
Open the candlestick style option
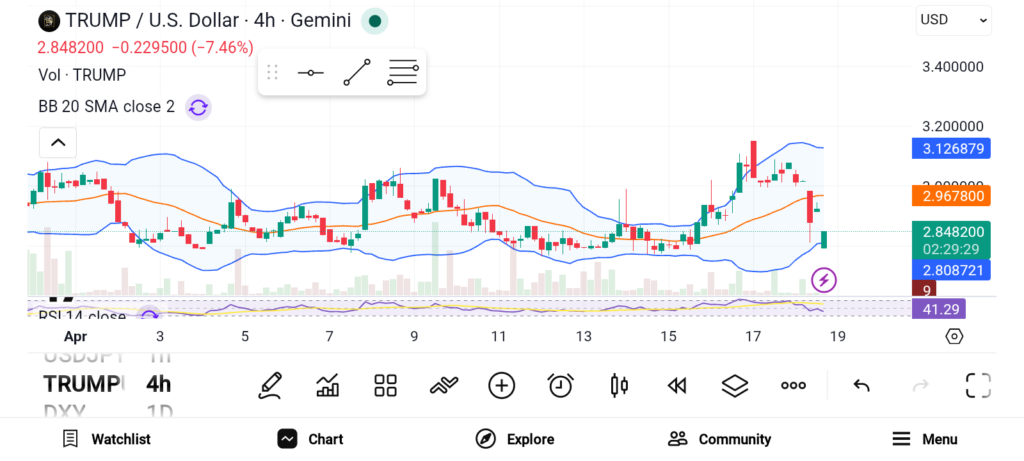coord(618,385)
